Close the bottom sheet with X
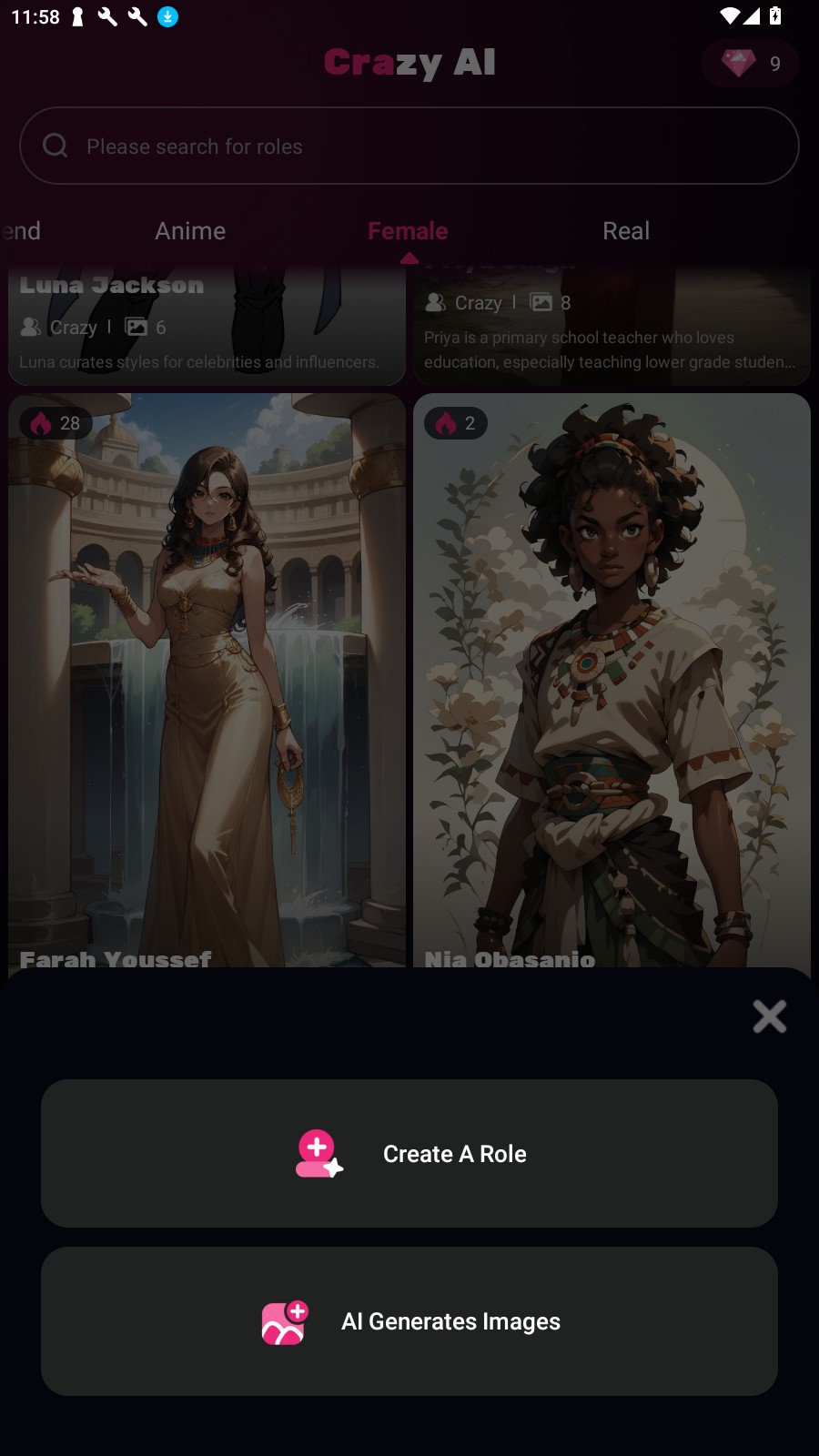 pyautogui.click(x=769, y=1016)
